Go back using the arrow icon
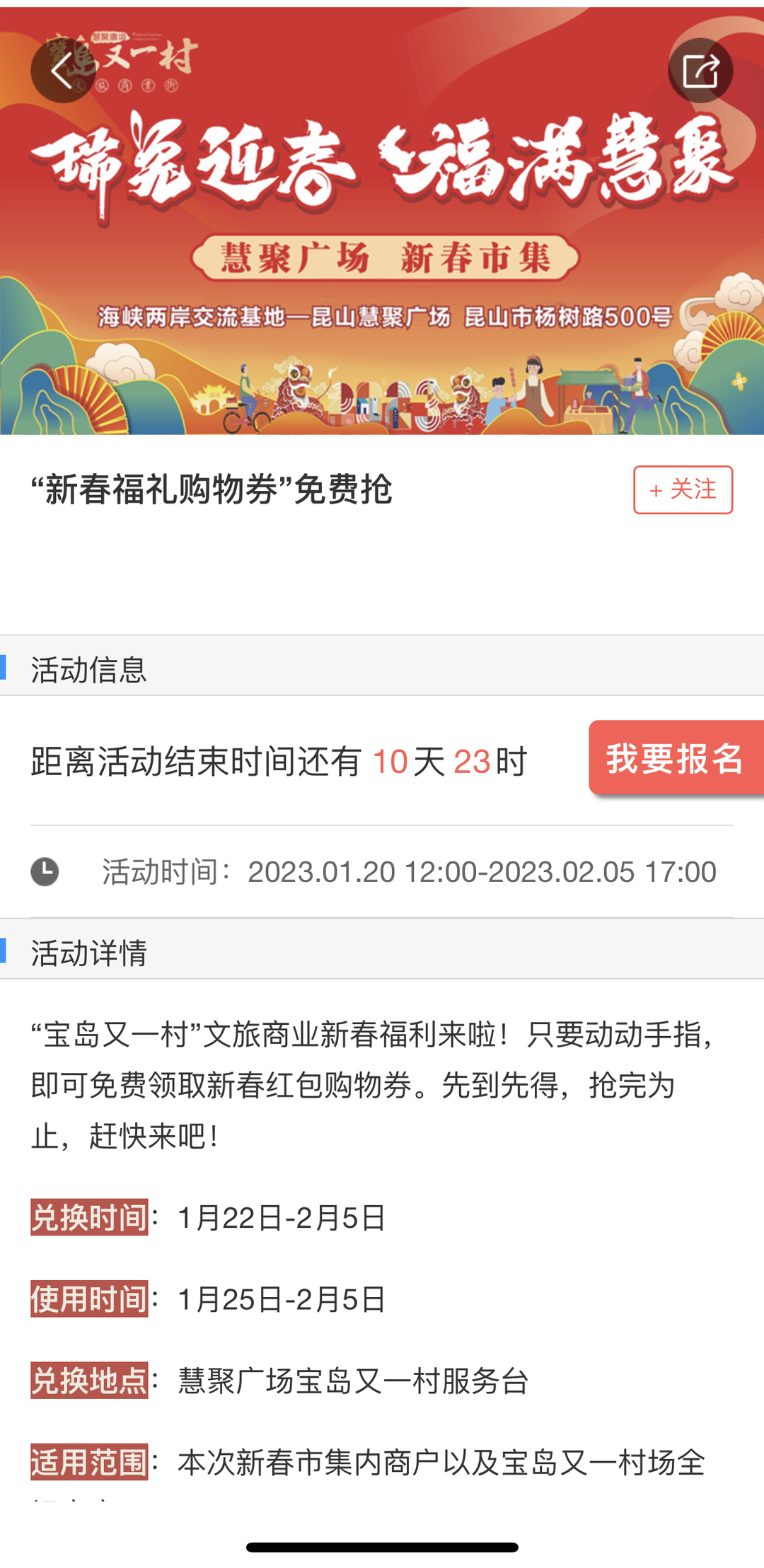764x1568 pixels. (x=63, y=71)
